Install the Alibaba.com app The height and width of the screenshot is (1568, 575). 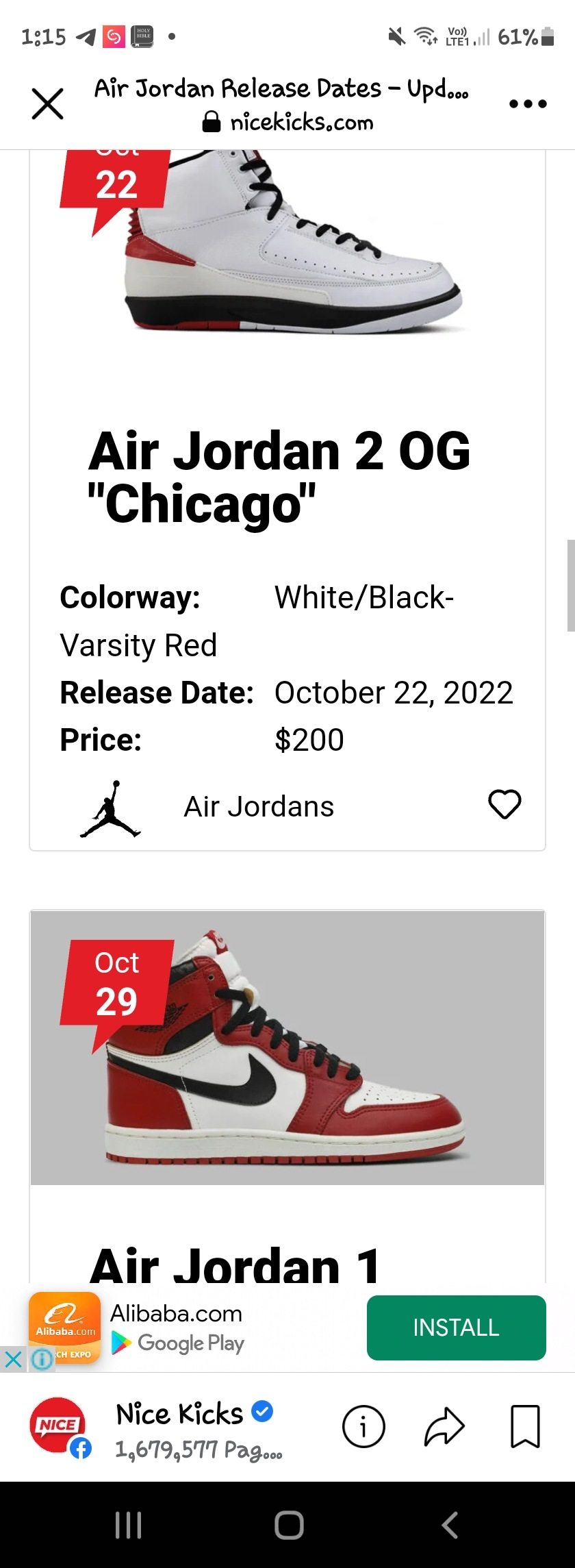[x=456, y=1328]
